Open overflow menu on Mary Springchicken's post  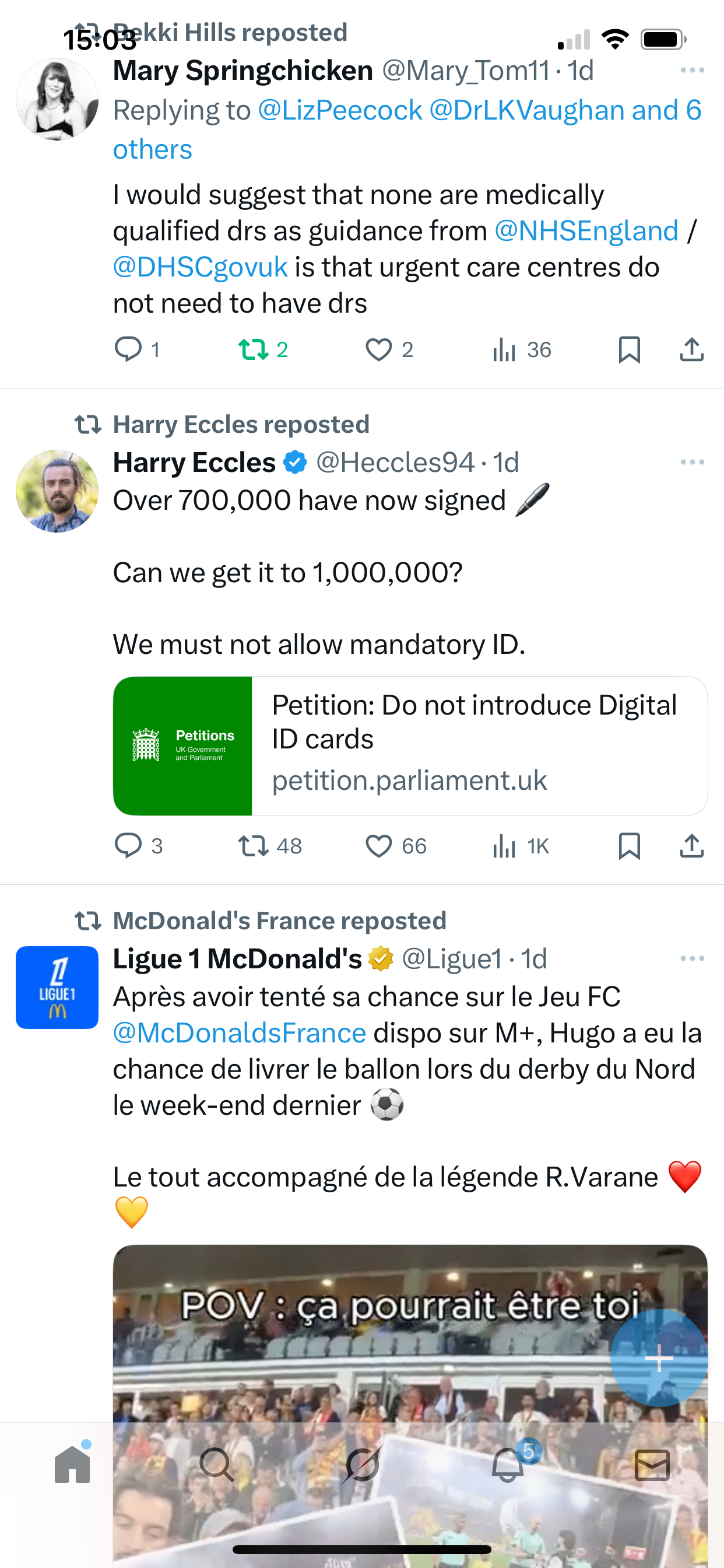[692, 71]
